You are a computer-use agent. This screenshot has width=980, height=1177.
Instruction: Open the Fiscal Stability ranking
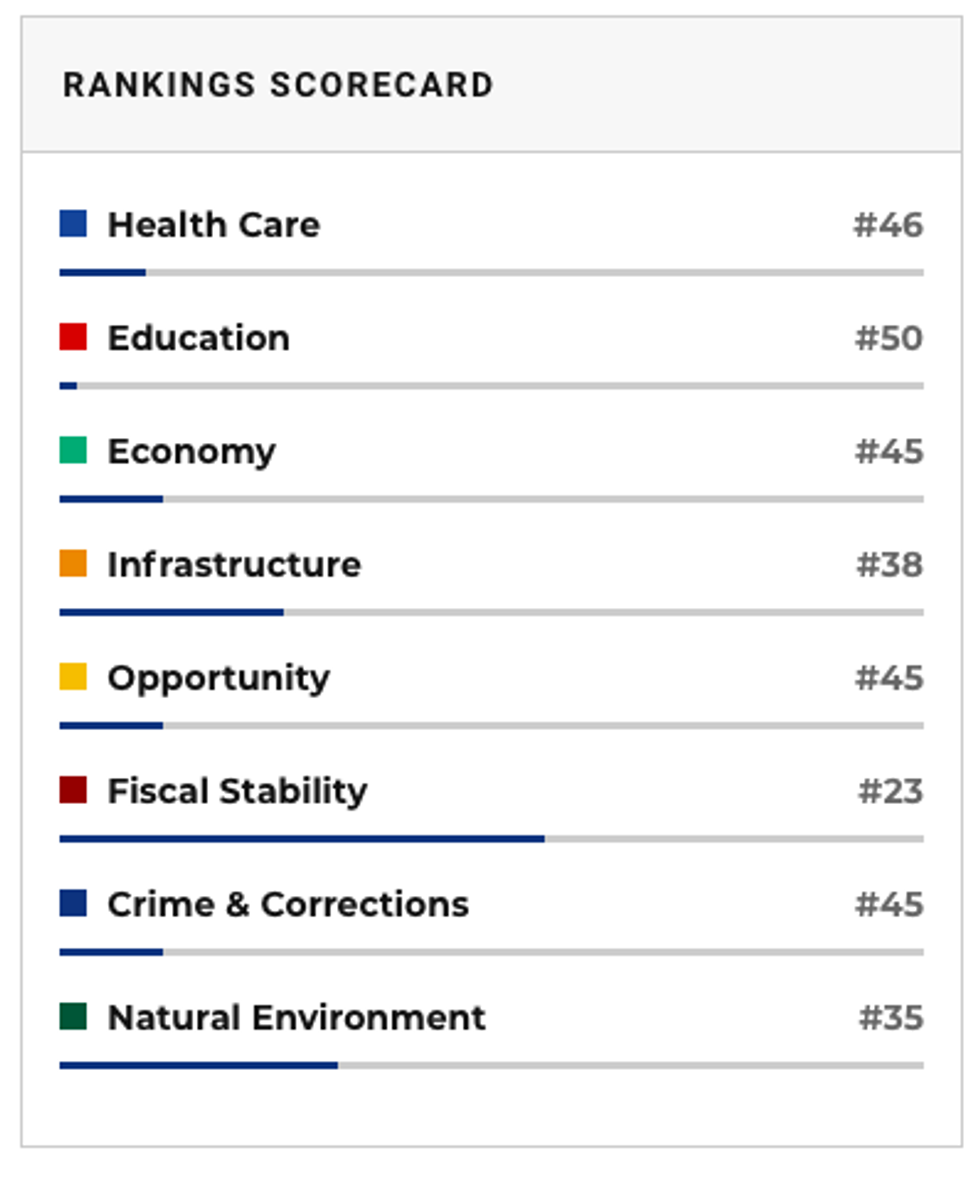[237, 791]
